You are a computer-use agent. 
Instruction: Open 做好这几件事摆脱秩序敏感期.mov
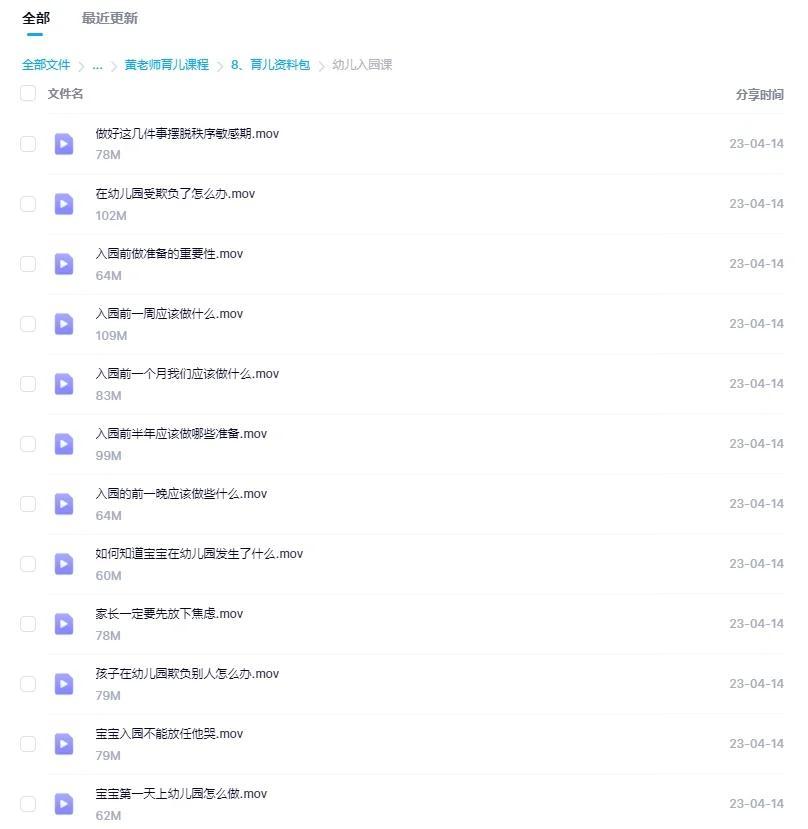187,134
